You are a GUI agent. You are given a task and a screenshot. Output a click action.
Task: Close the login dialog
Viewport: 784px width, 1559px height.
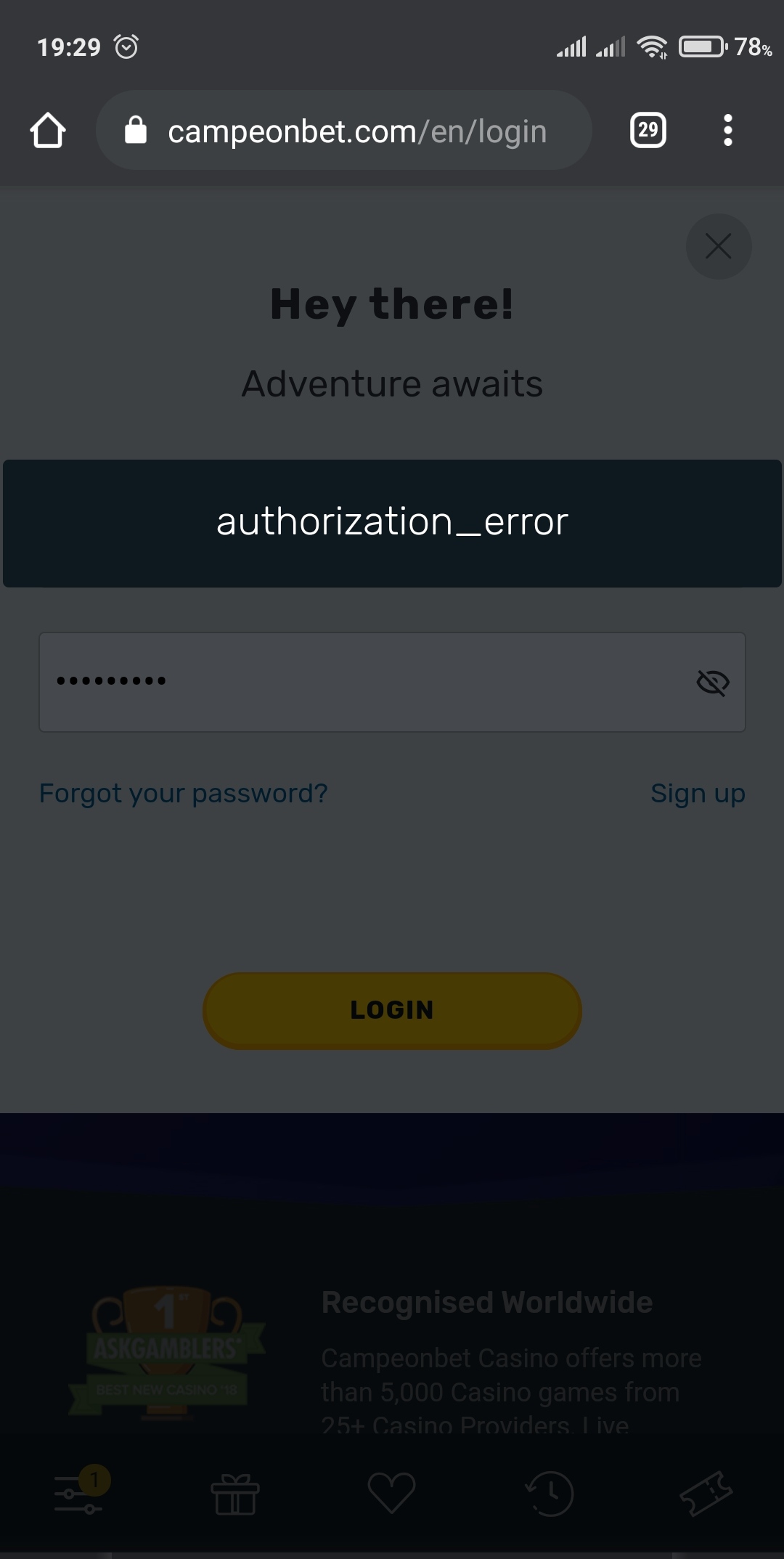click(x=719, y=246)
